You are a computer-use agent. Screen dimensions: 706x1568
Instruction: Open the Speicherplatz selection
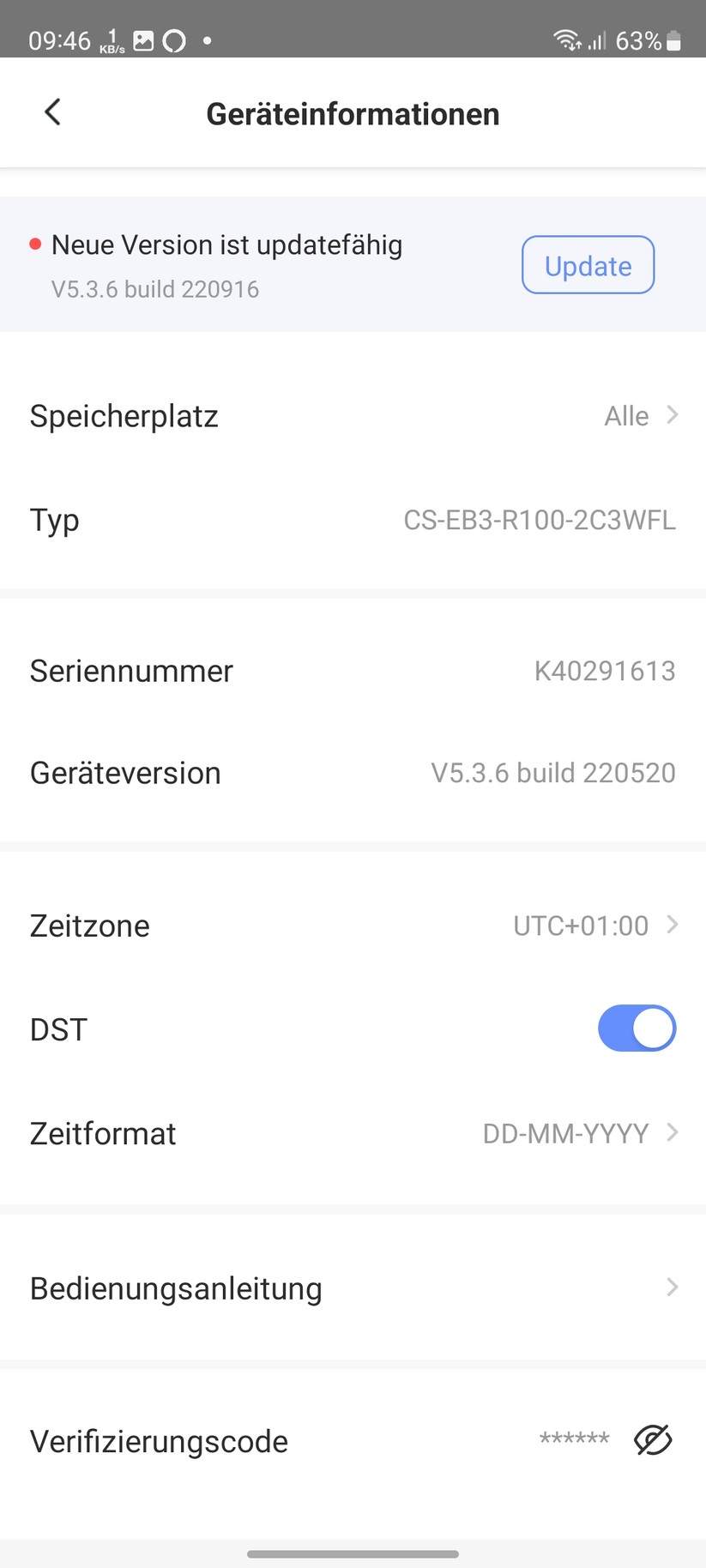(353, 416)
